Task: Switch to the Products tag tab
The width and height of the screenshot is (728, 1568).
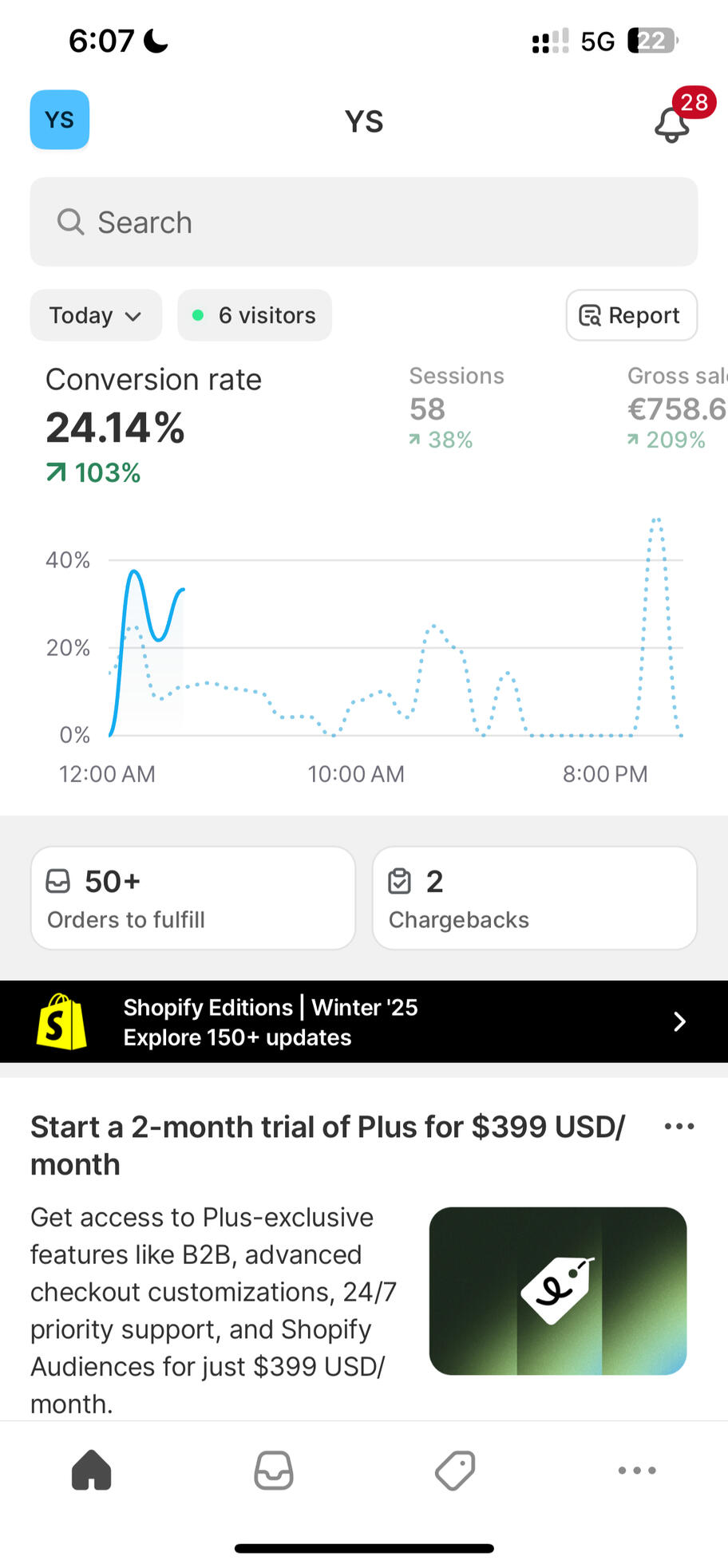Action: 455,1470
